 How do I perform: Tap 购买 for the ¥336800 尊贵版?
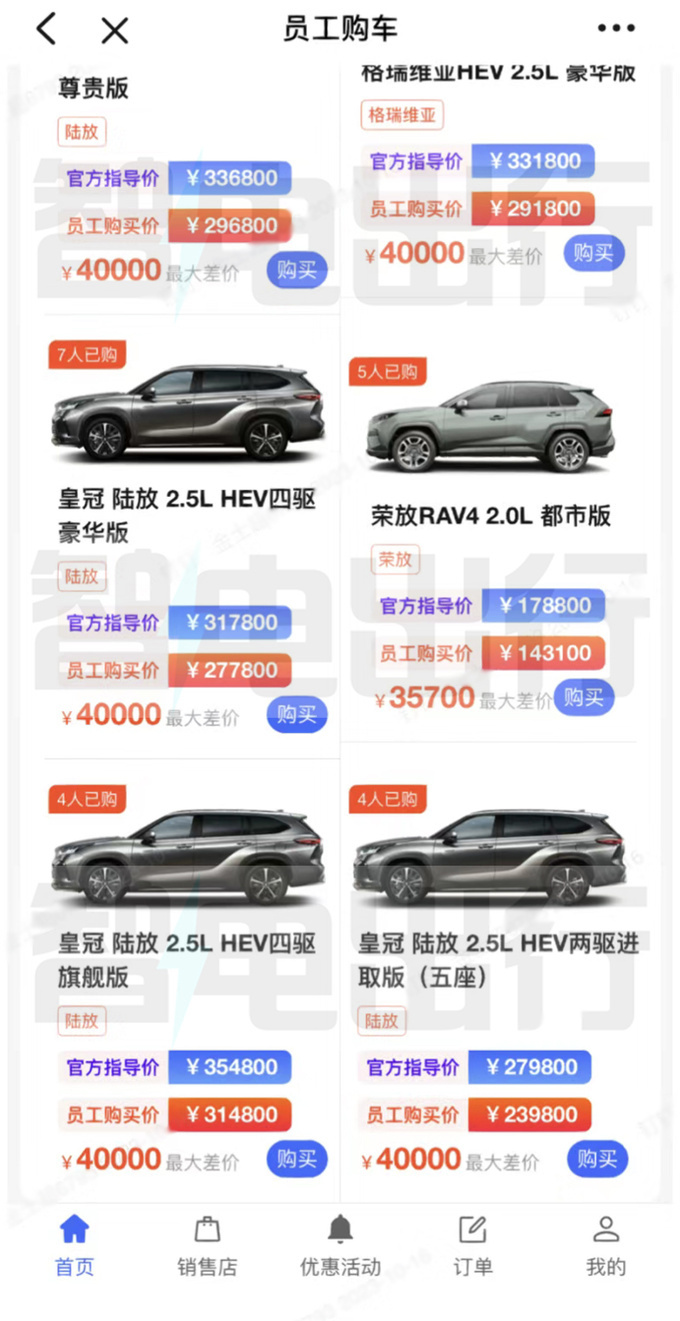coord(296,270)
